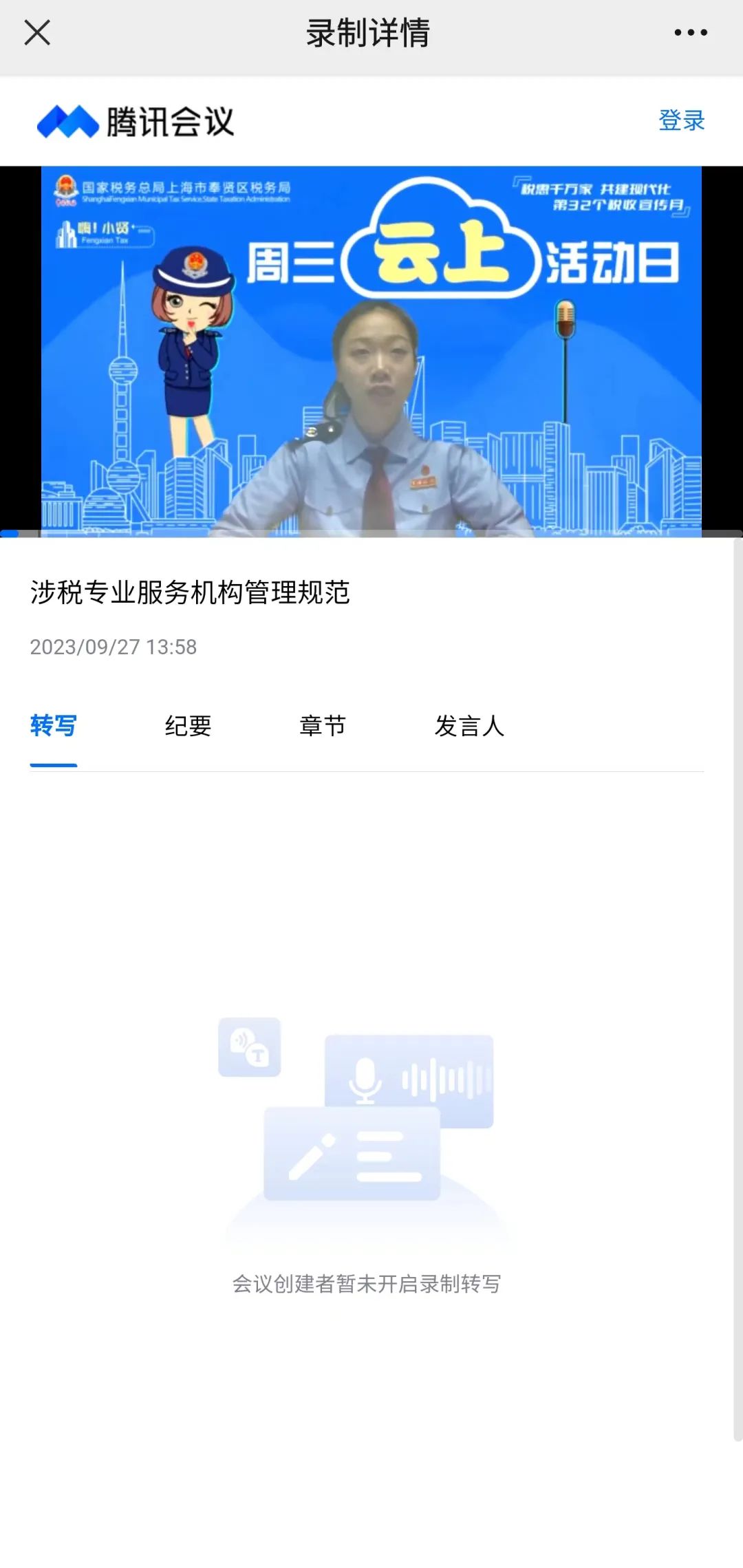Tap the 登录 link to sign in
Image resolution: width=743 pixels, height=1568 pixels.
click(682, 120)
